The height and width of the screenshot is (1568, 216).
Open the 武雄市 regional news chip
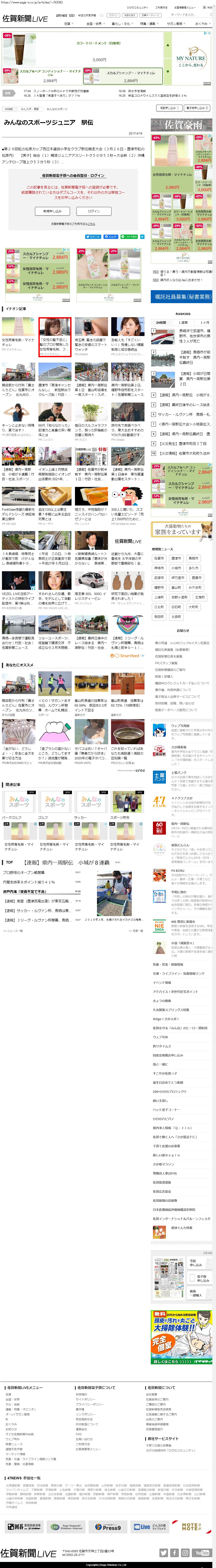click(159, 578)
